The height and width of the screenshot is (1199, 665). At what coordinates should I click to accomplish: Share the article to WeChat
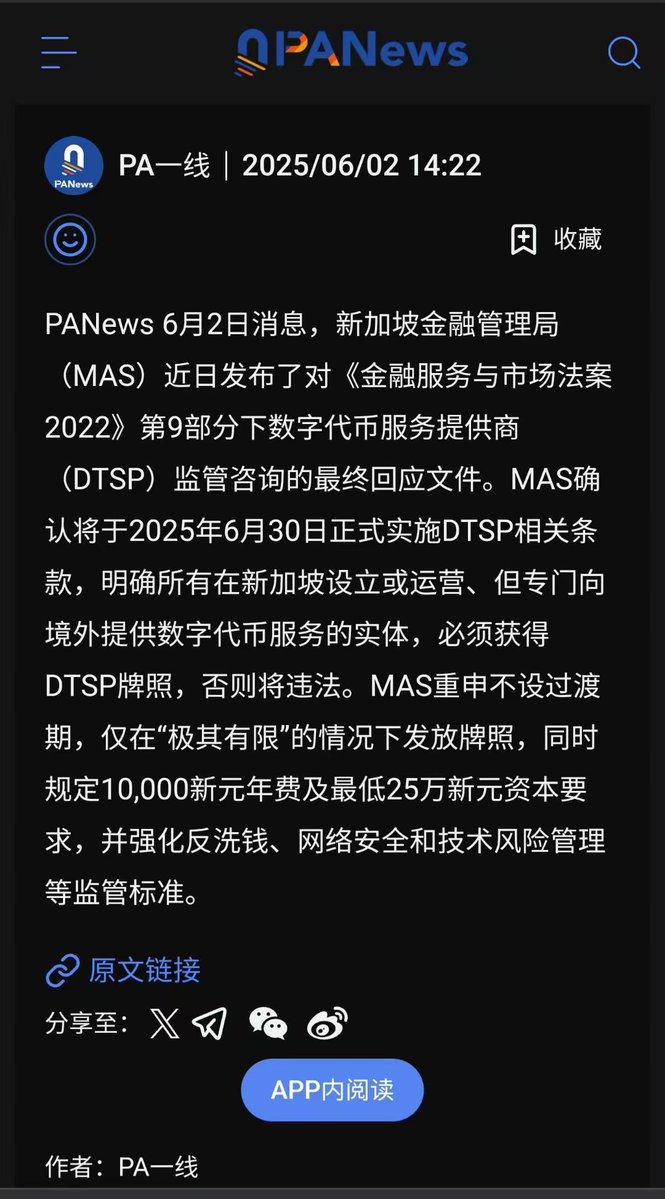pyautogui.click(x=268, y=1023)
